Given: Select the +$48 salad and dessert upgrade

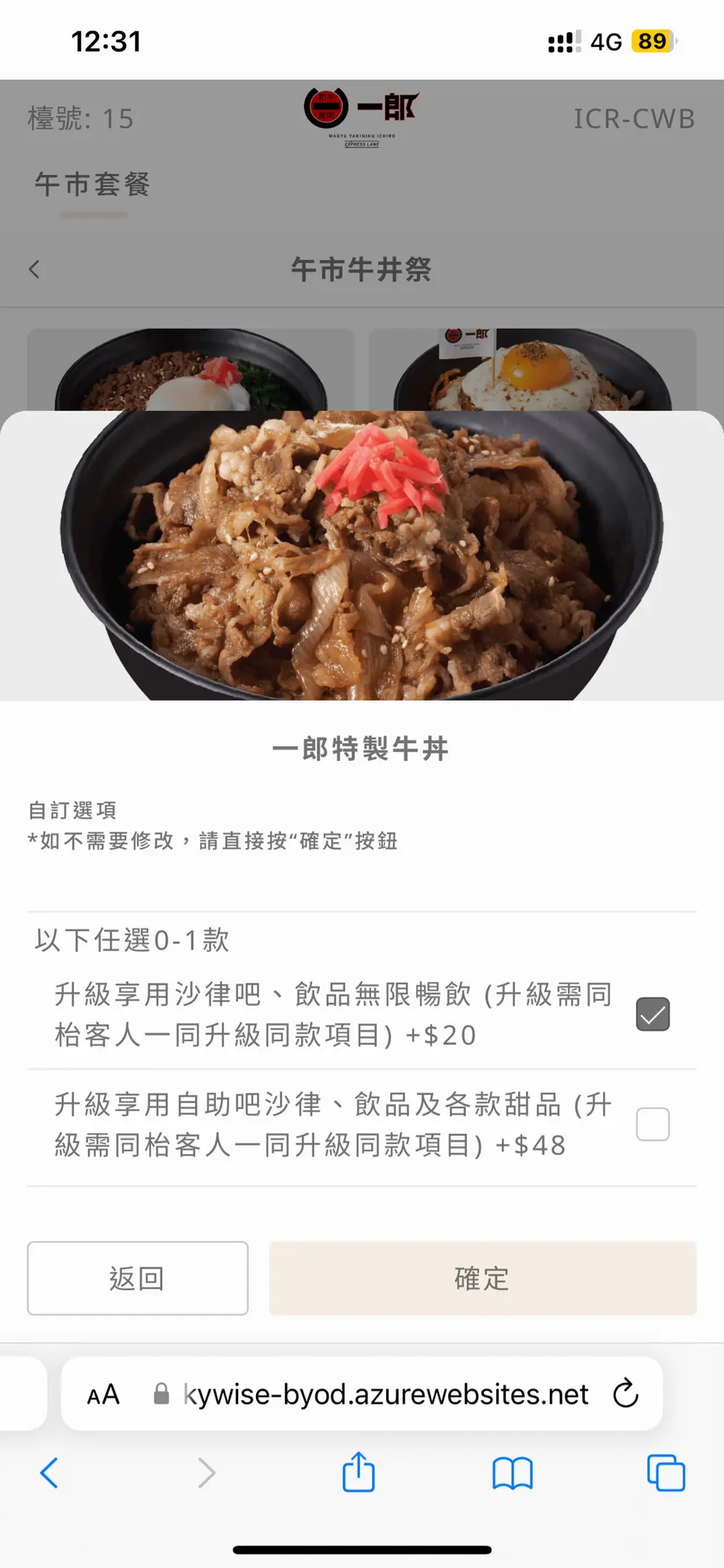Looking at the screenshot, I should pyautogui.click(x=652, y=1124).
